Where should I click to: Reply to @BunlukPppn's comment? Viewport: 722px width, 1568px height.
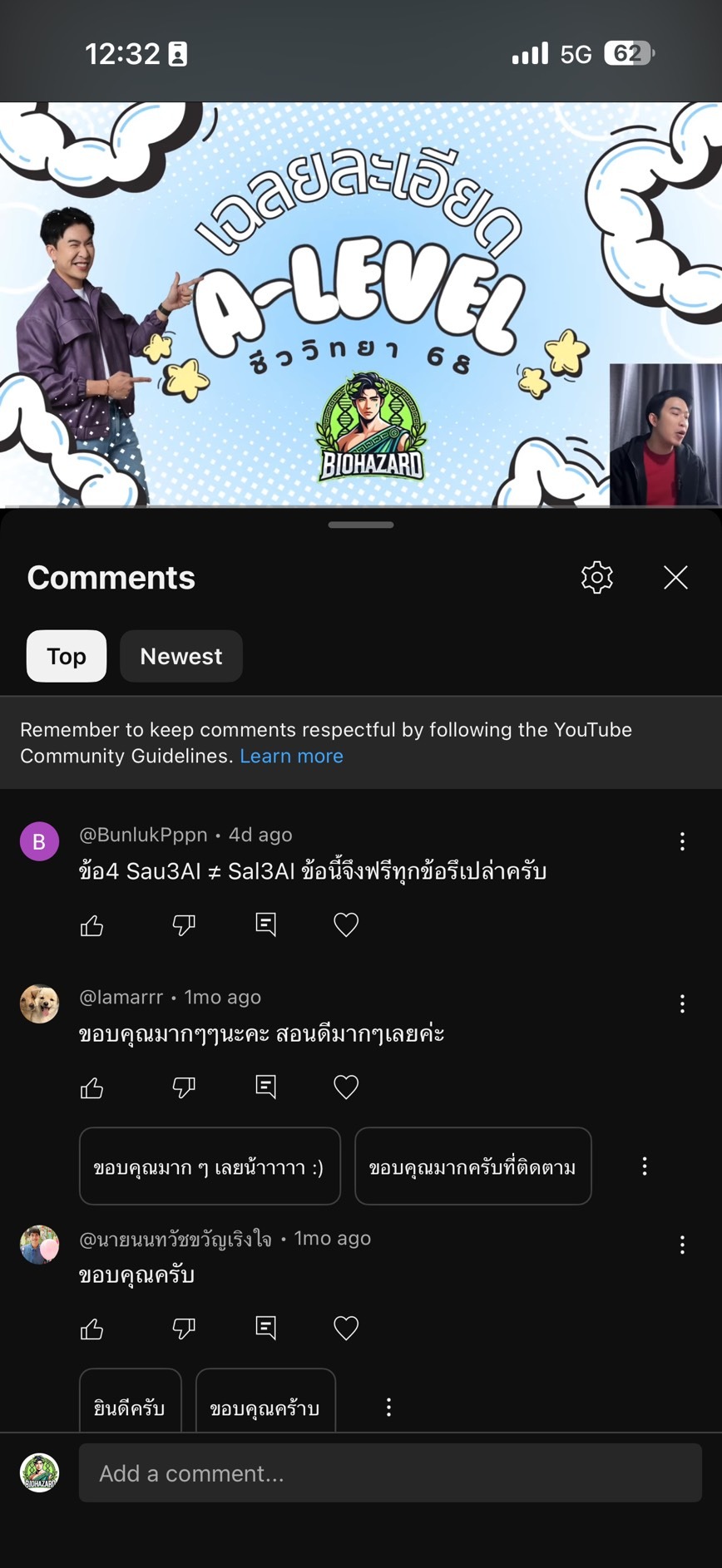click(x=265, y=925)
